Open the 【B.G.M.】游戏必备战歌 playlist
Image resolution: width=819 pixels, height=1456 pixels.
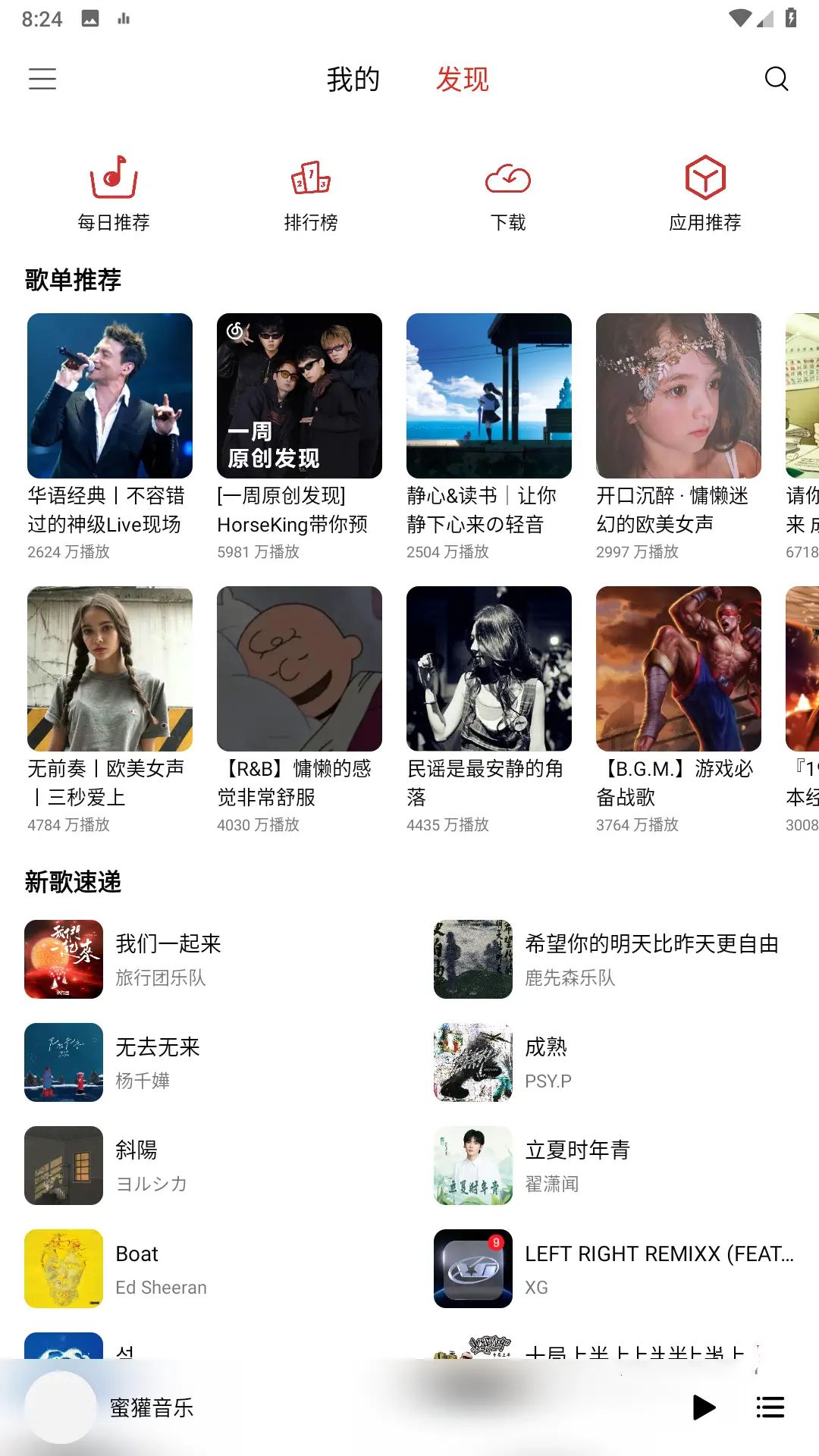pyautogui.click(x=679, y=669)
